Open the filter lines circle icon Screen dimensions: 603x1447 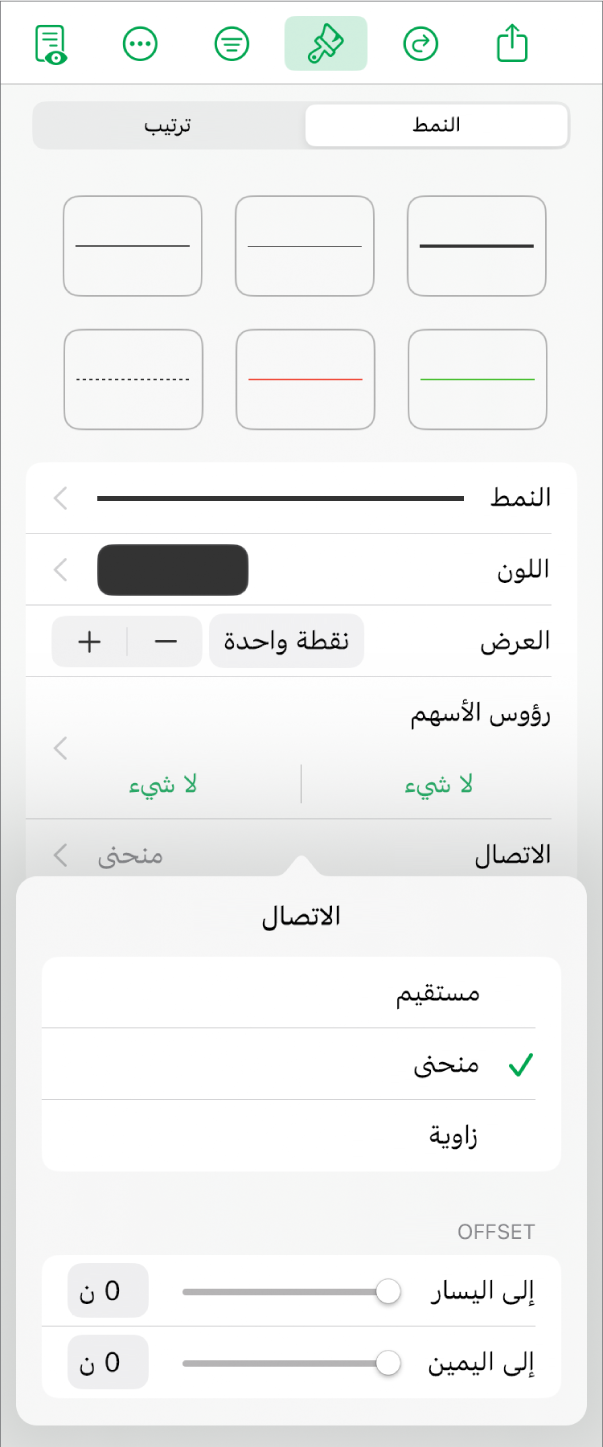233,44
